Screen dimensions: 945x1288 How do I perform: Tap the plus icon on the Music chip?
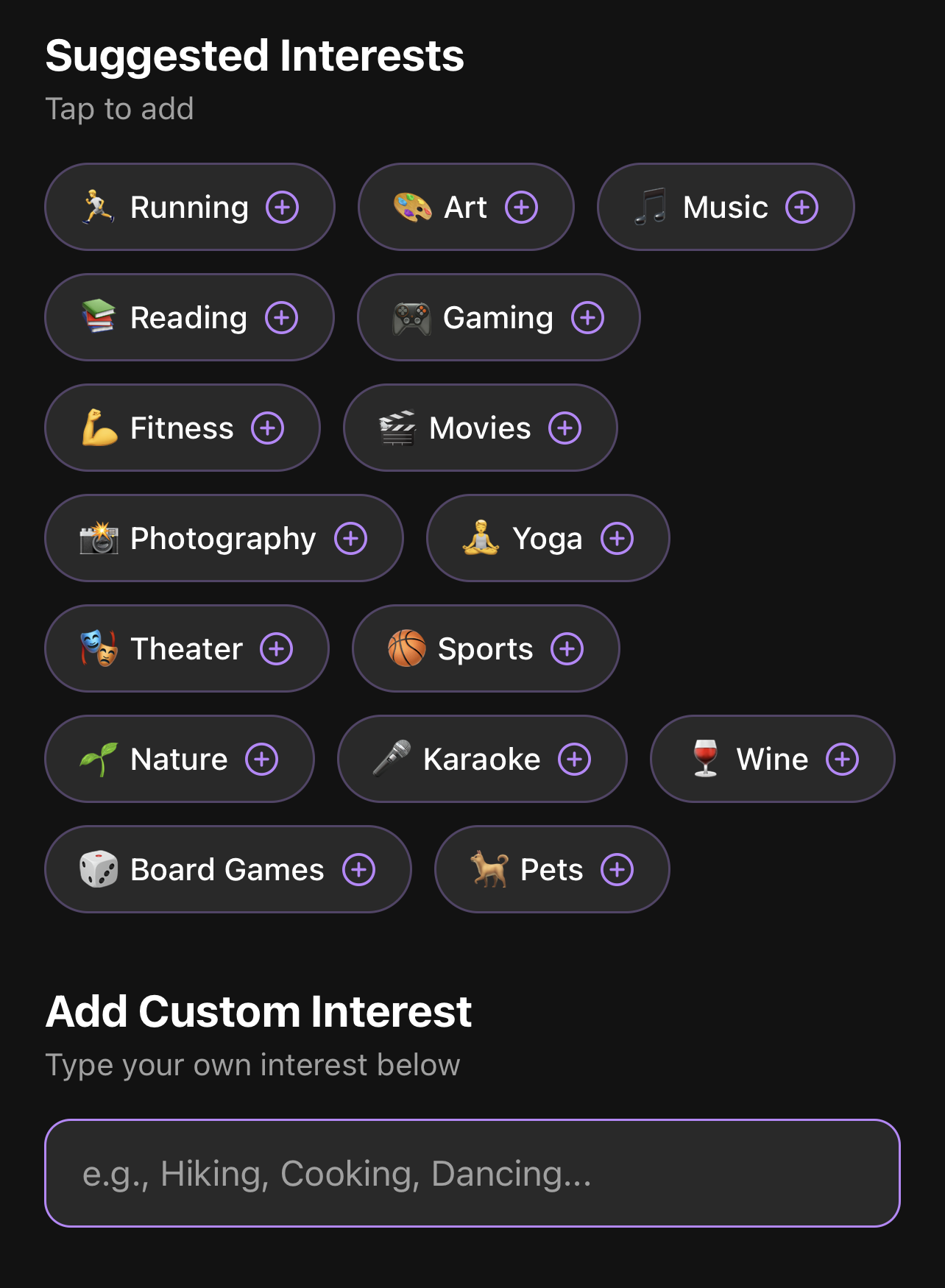tap(801, 207)
